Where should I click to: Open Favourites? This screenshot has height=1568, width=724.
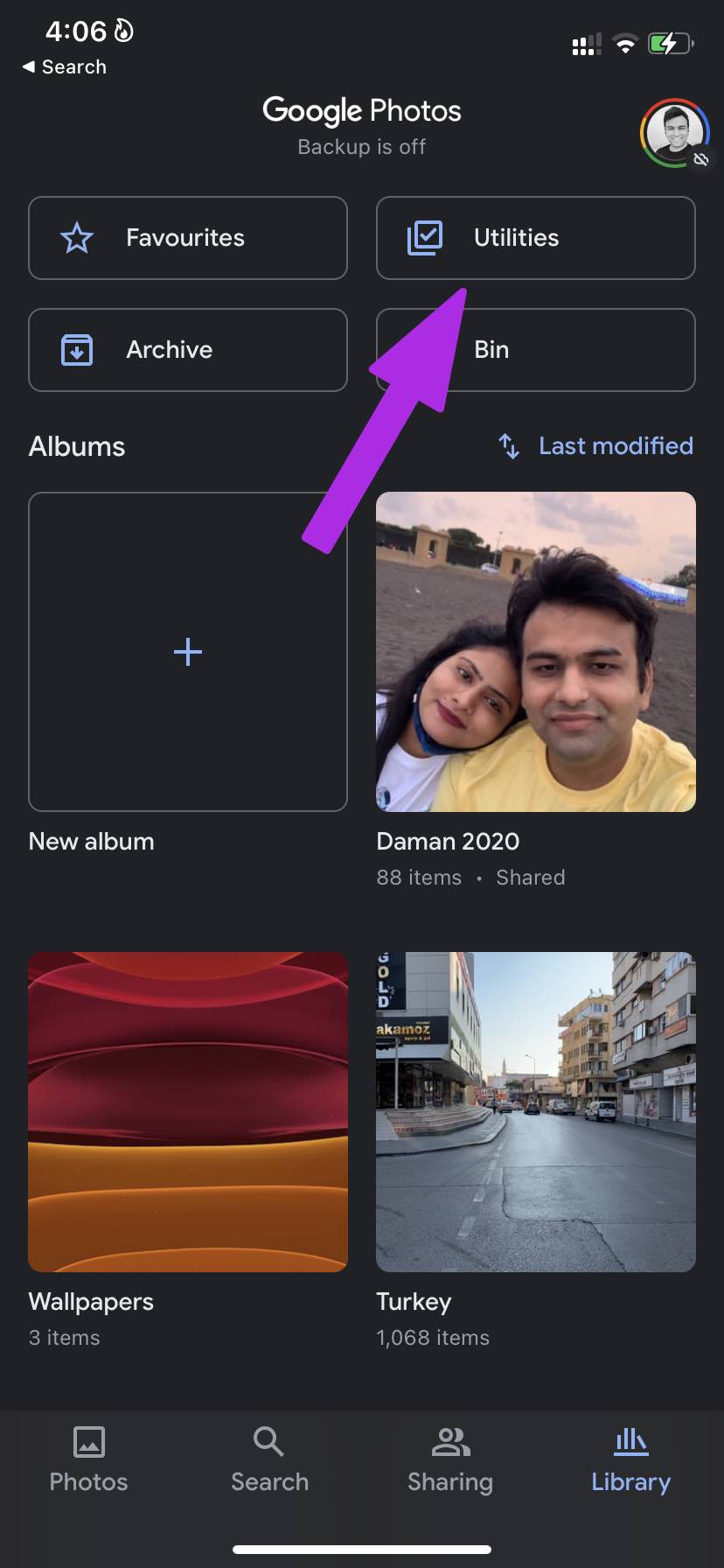coord(187,238)
